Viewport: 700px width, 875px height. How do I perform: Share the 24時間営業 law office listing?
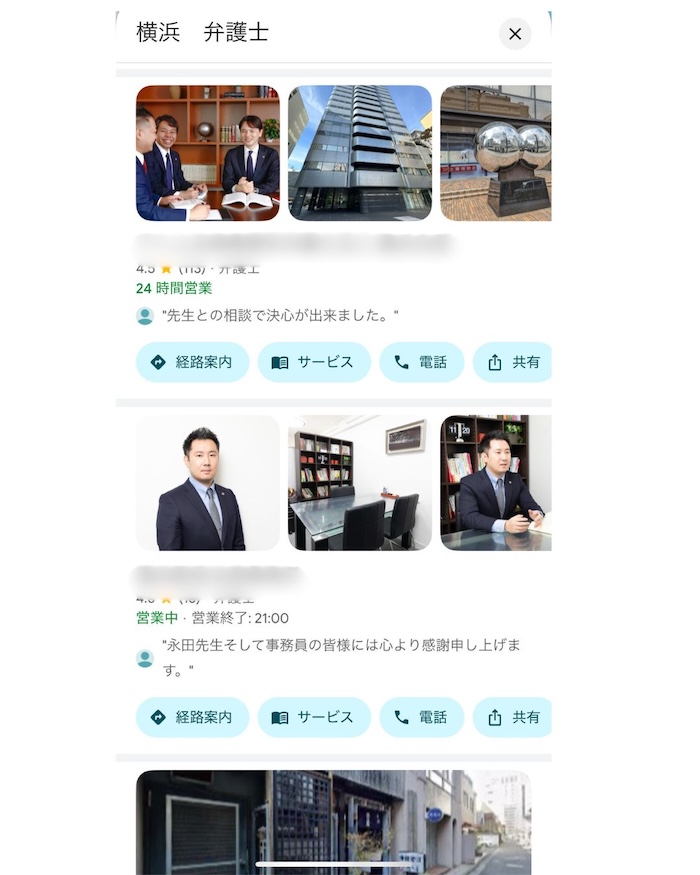tap(512, 362)
